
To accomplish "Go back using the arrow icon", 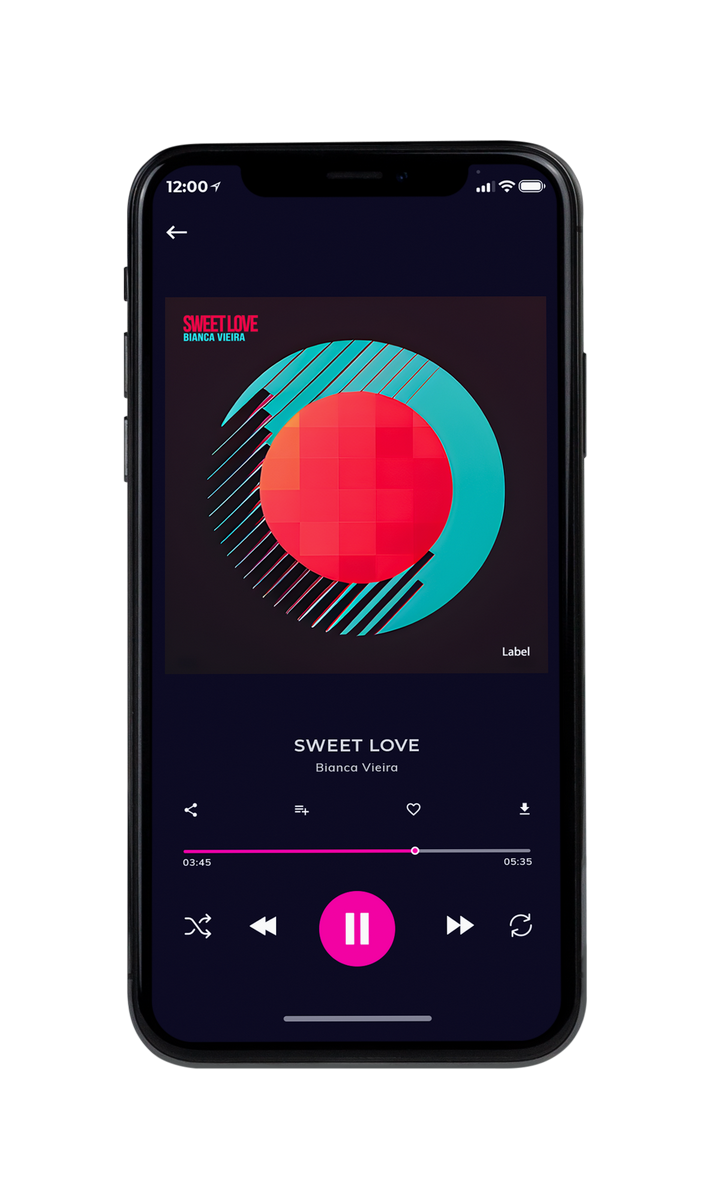I will (x=177, y=232).
